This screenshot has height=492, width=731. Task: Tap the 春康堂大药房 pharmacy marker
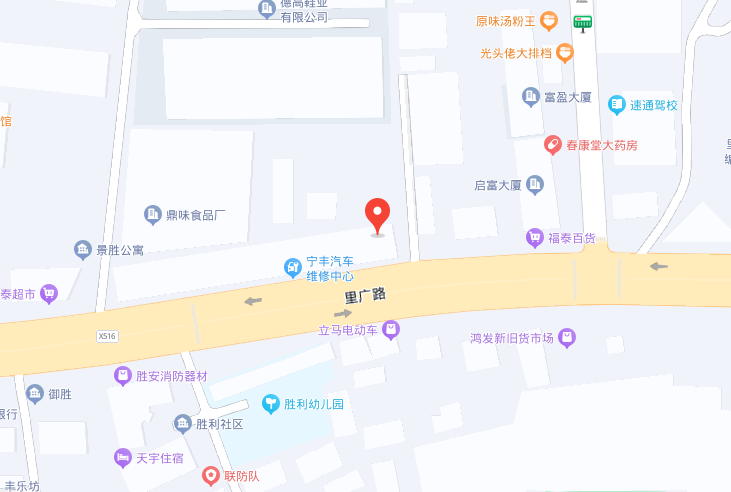pos(551,145)
